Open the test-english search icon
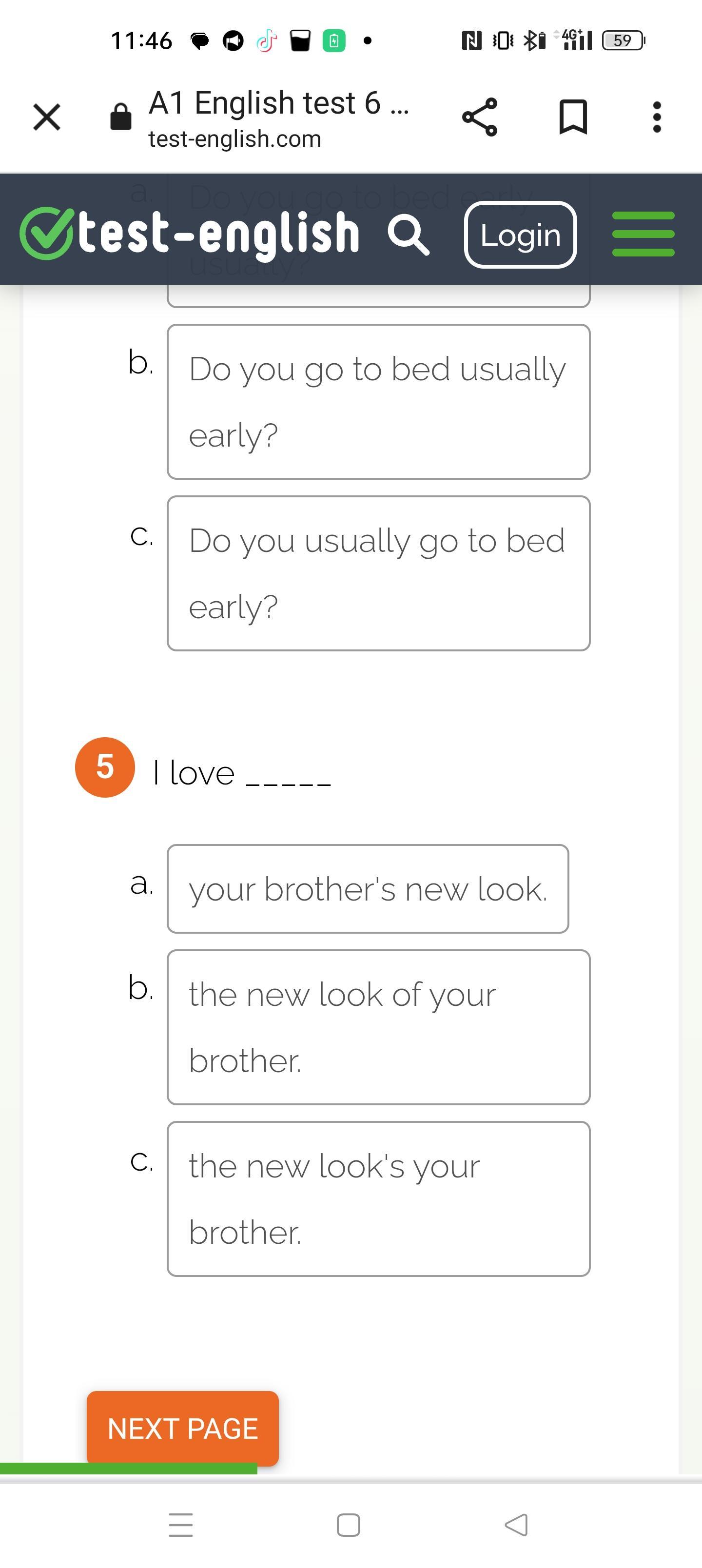The image size is (702, 1568). coord(409,235)
